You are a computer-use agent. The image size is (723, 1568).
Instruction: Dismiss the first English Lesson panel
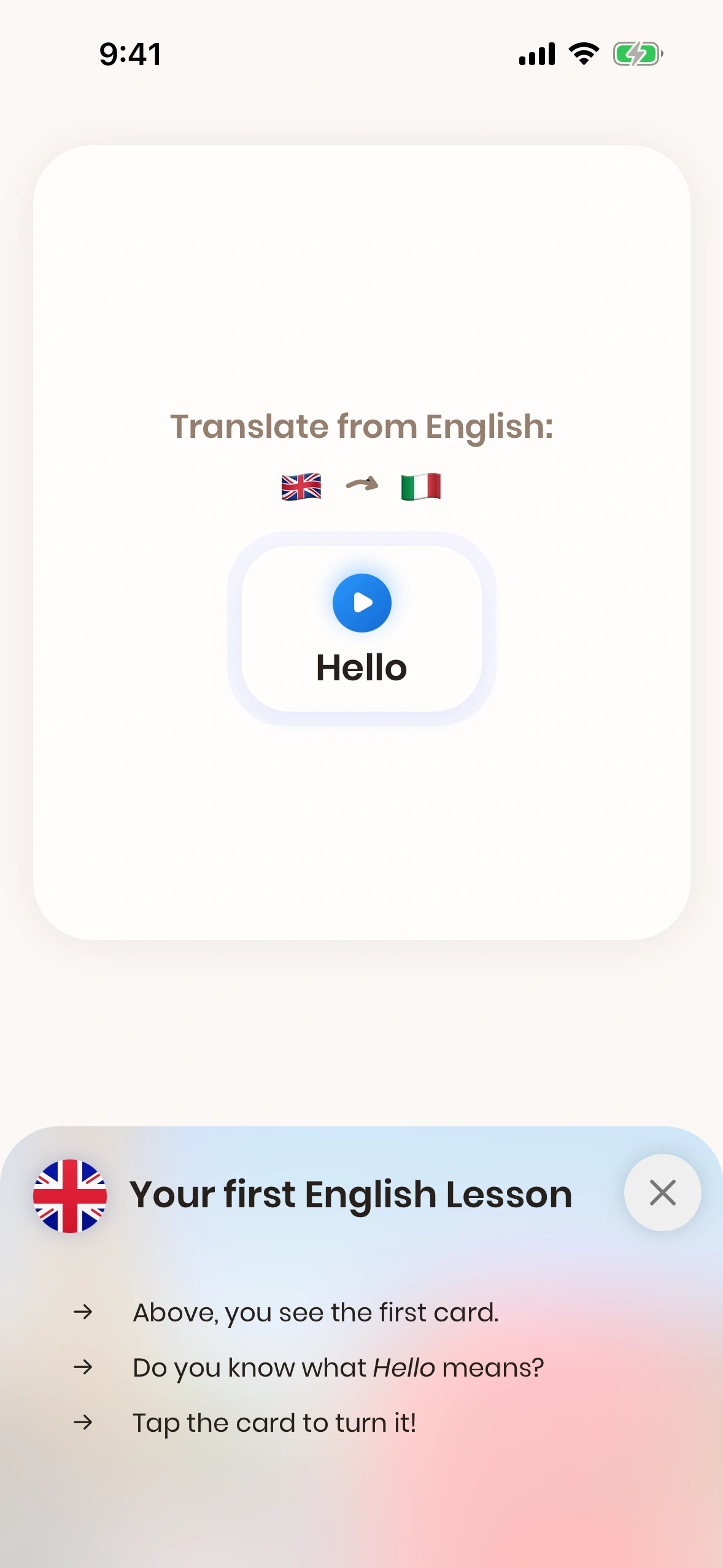(x=662, y=1193)
